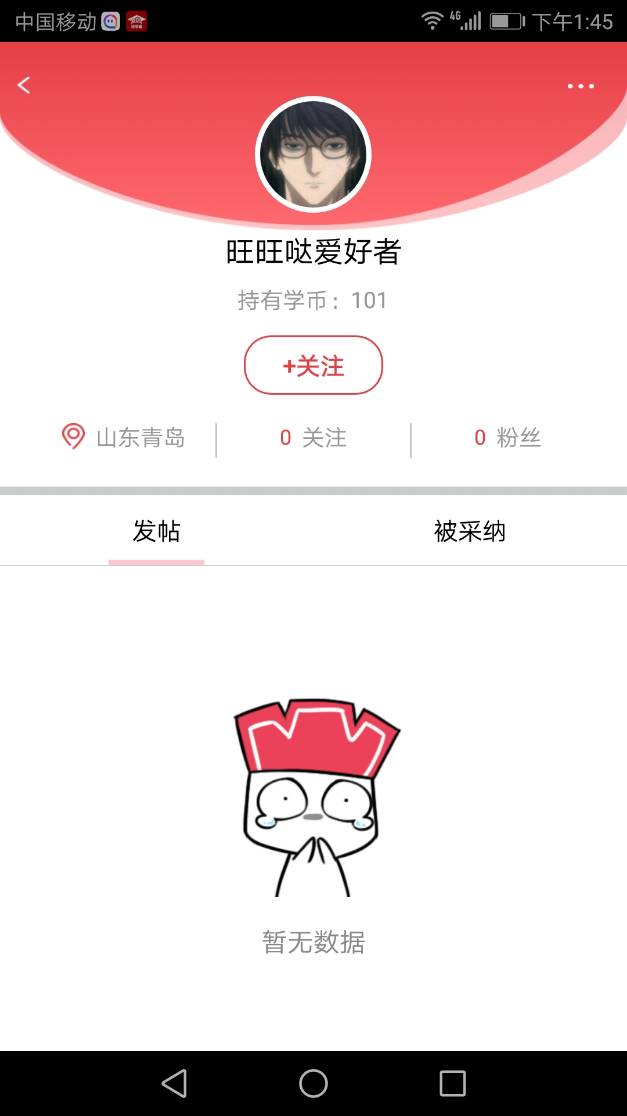
Task: Open the 0 粉丝 followers list
Action: 508,438
